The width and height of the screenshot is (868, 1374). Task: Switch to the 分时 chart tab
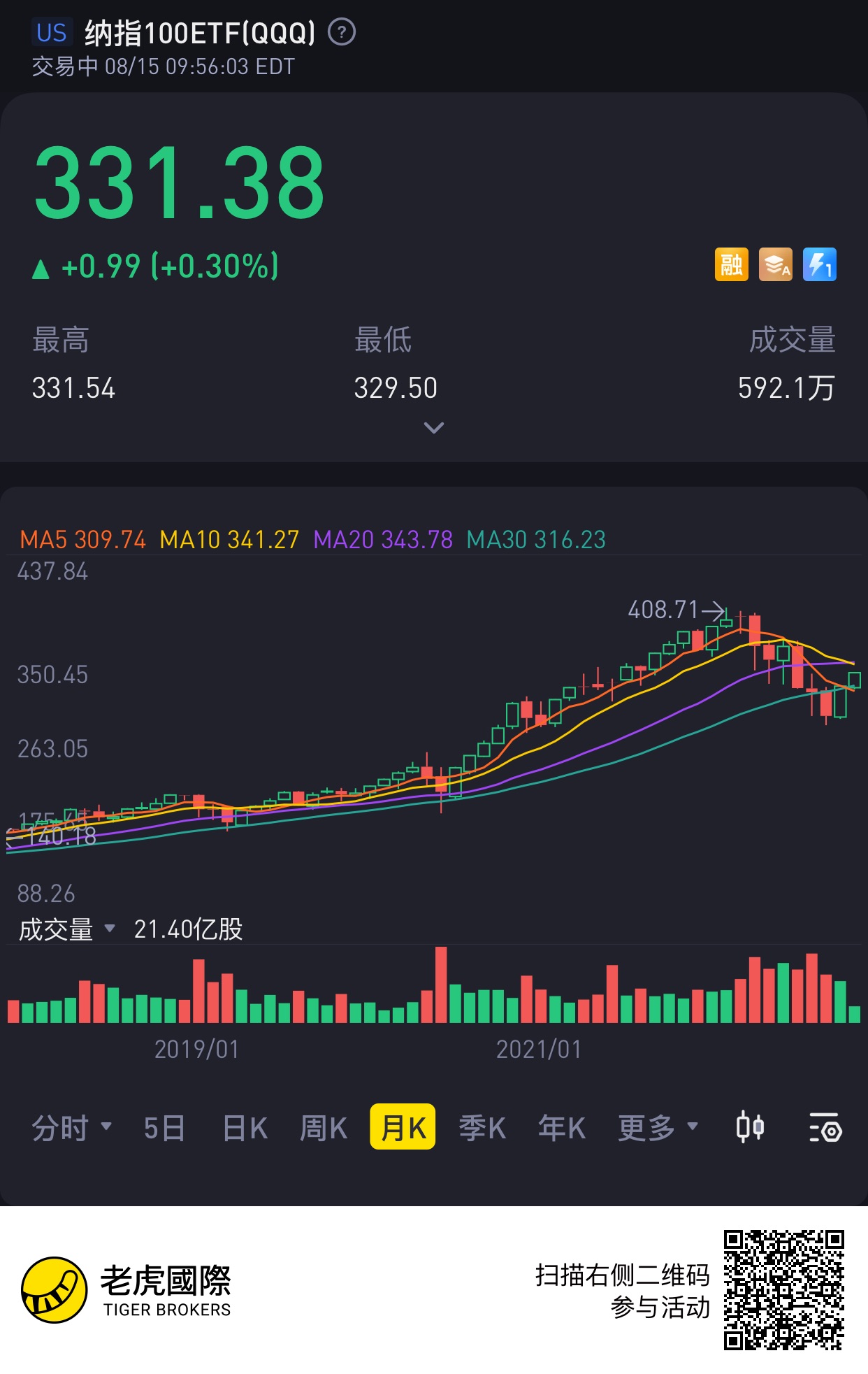71,1127
